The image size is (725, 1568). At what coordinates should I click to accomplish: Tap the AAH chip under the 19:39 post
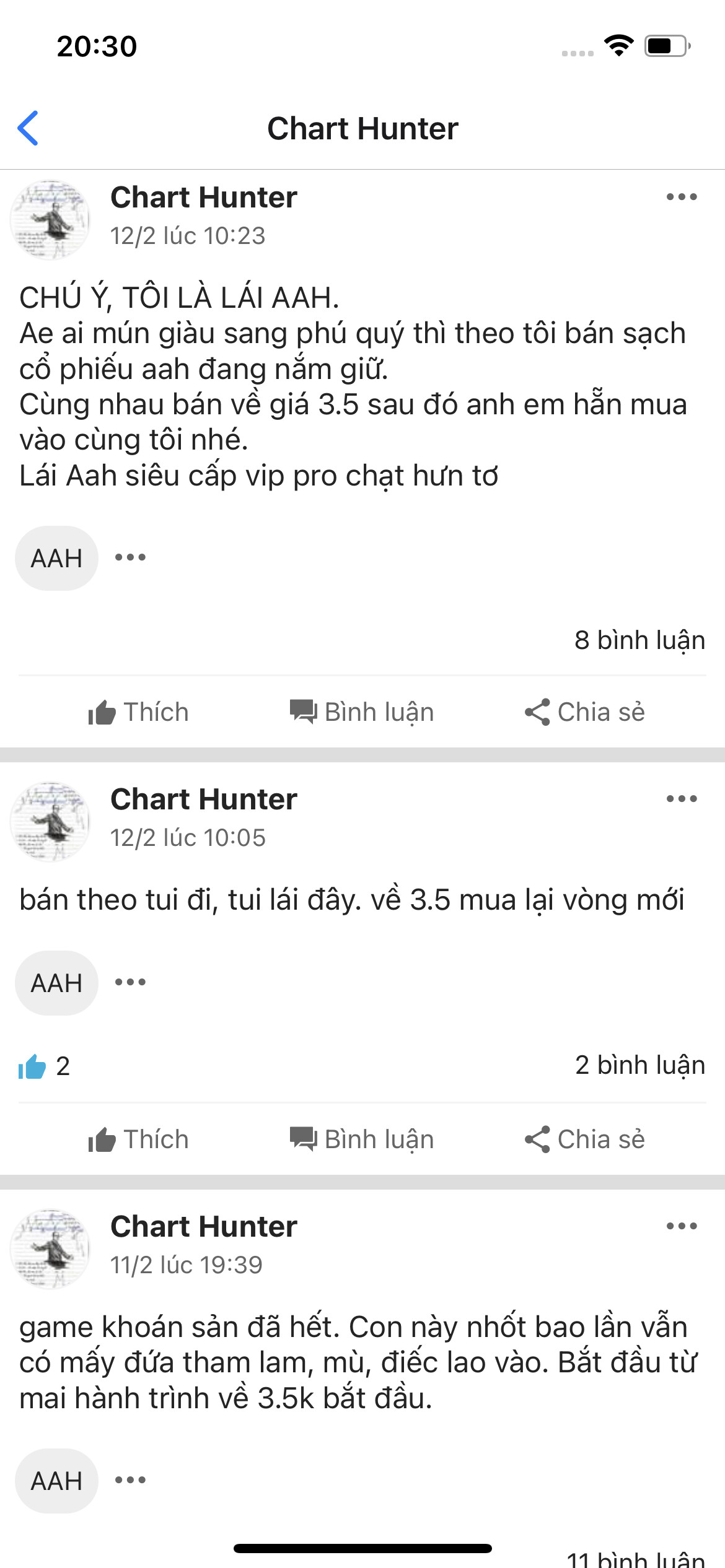(56, 1481)
